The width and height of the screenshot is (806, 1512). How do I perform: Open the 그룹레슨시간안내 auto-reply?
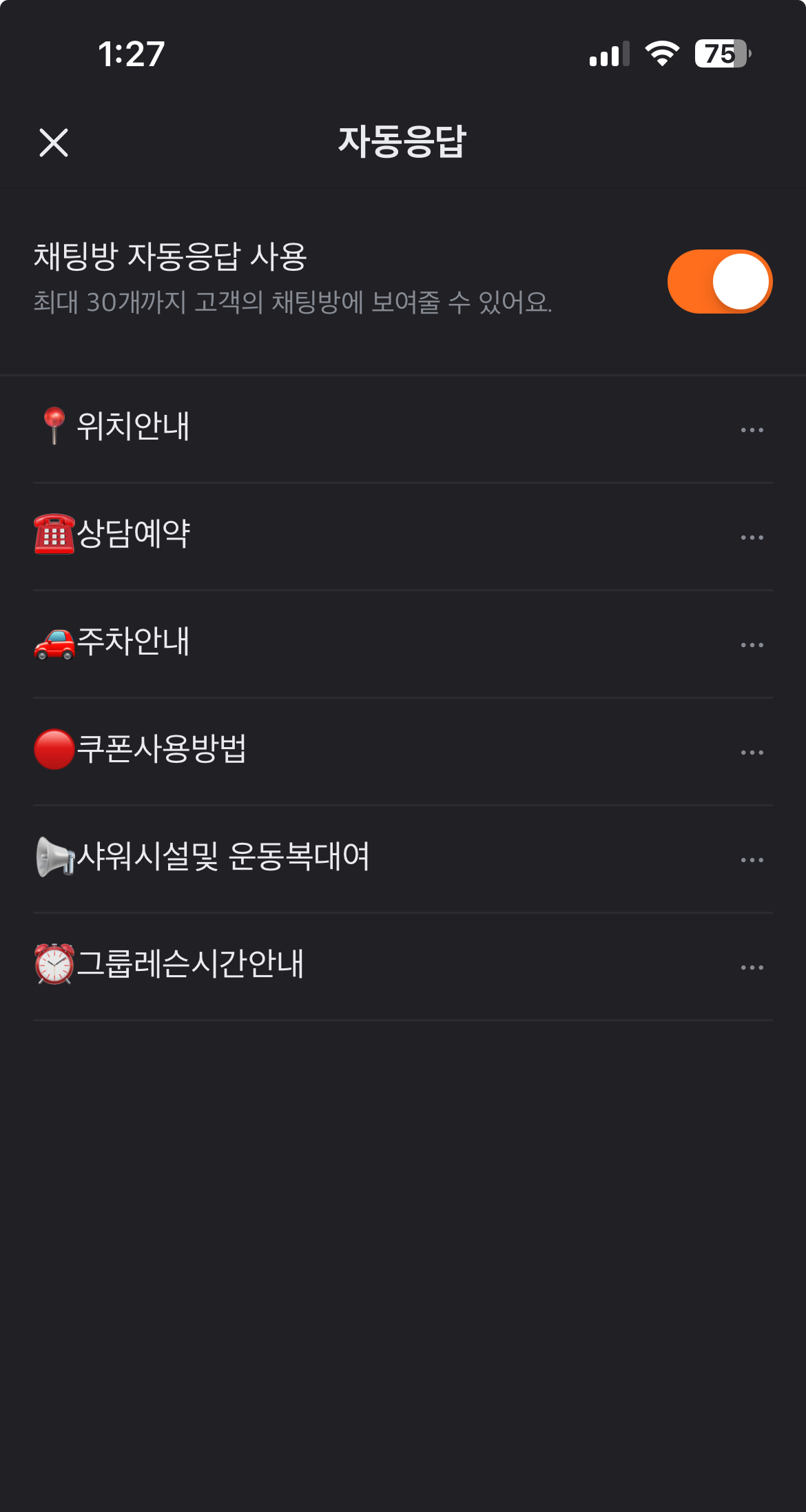(x=190, y=964)
